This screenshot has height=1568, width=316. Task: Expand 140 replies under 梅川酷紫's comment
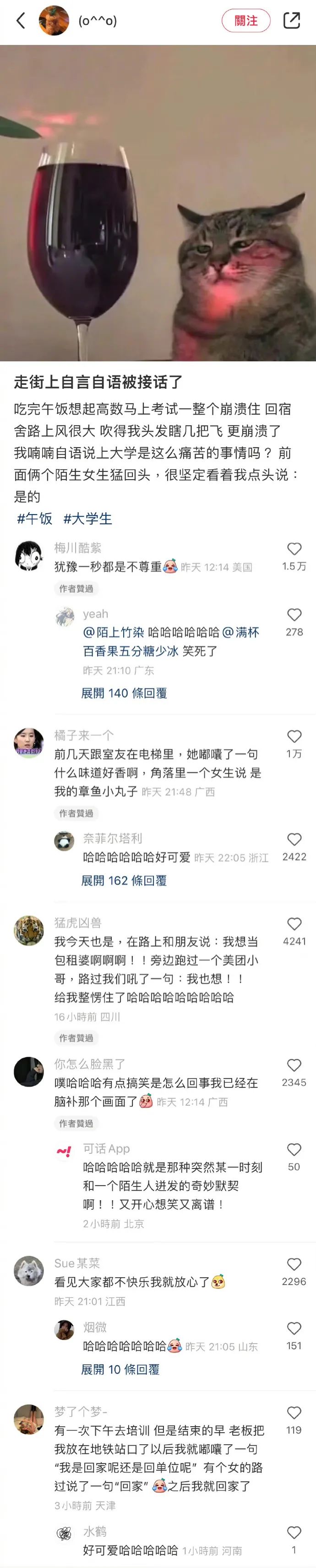(124, 693)
